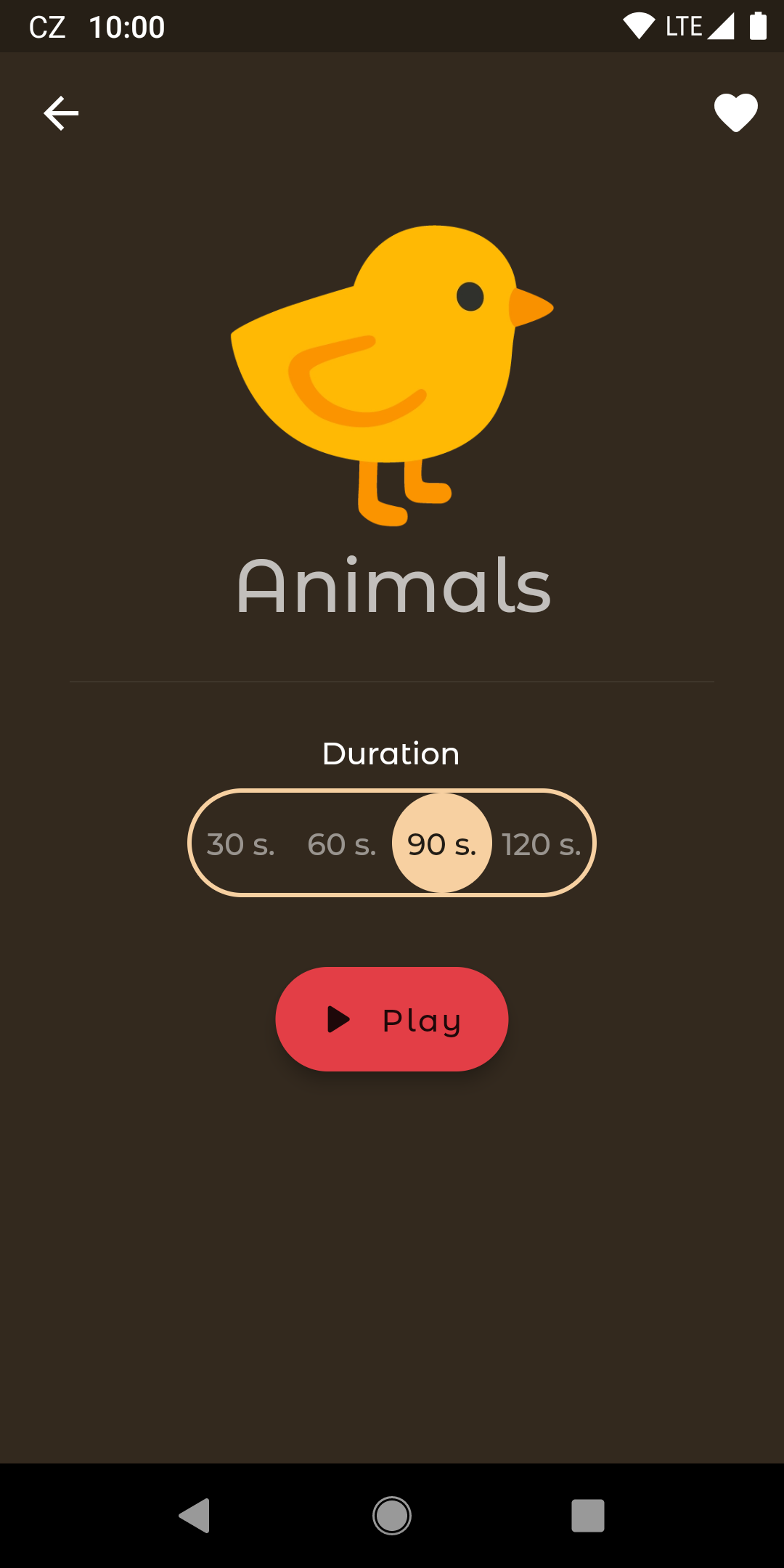This screenshot has height=1568, width=784.
Task: Tap the system home button
Action: click(392, 1516)
